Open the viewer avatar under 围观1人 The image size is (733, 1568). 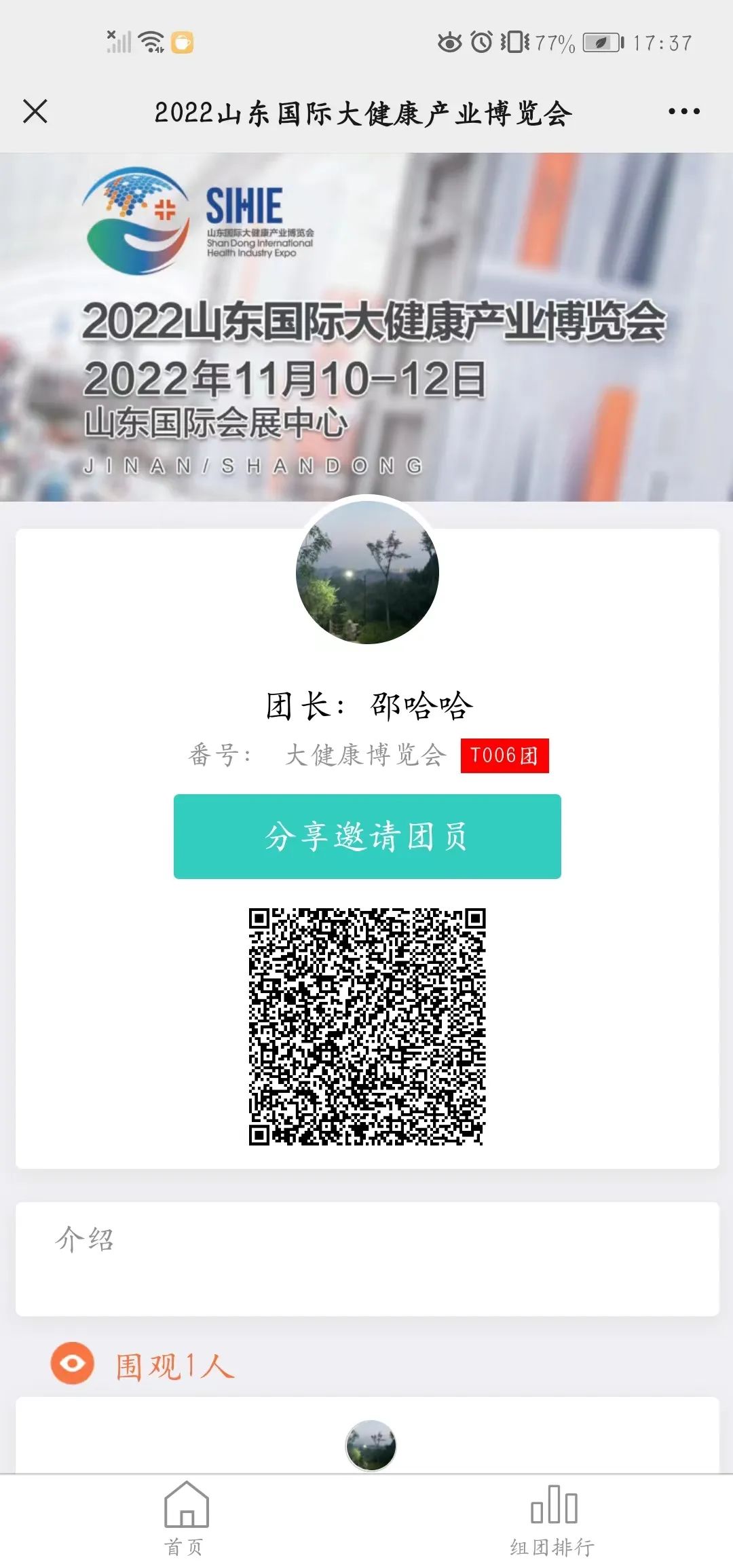pos(371,1444)
